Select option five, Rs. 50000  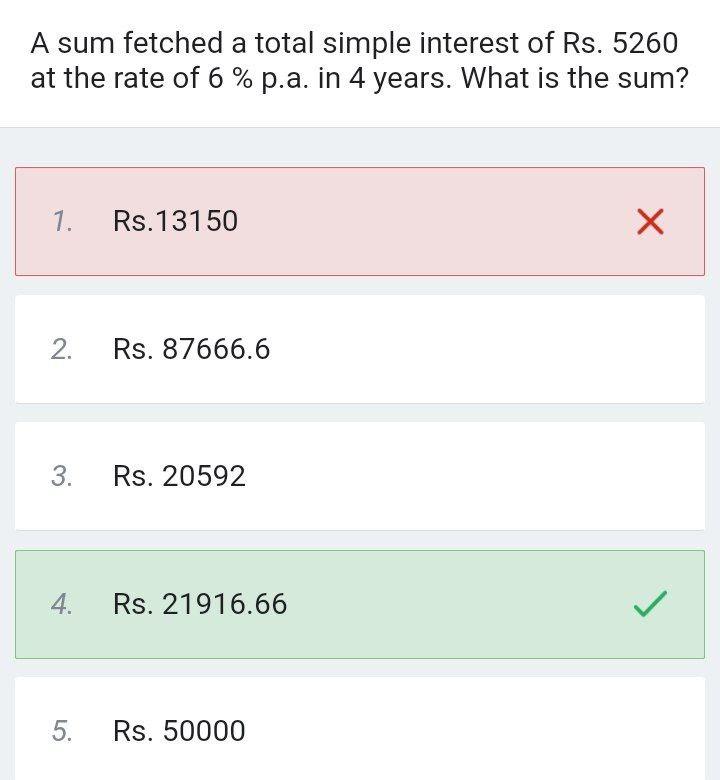pos(359,731)
